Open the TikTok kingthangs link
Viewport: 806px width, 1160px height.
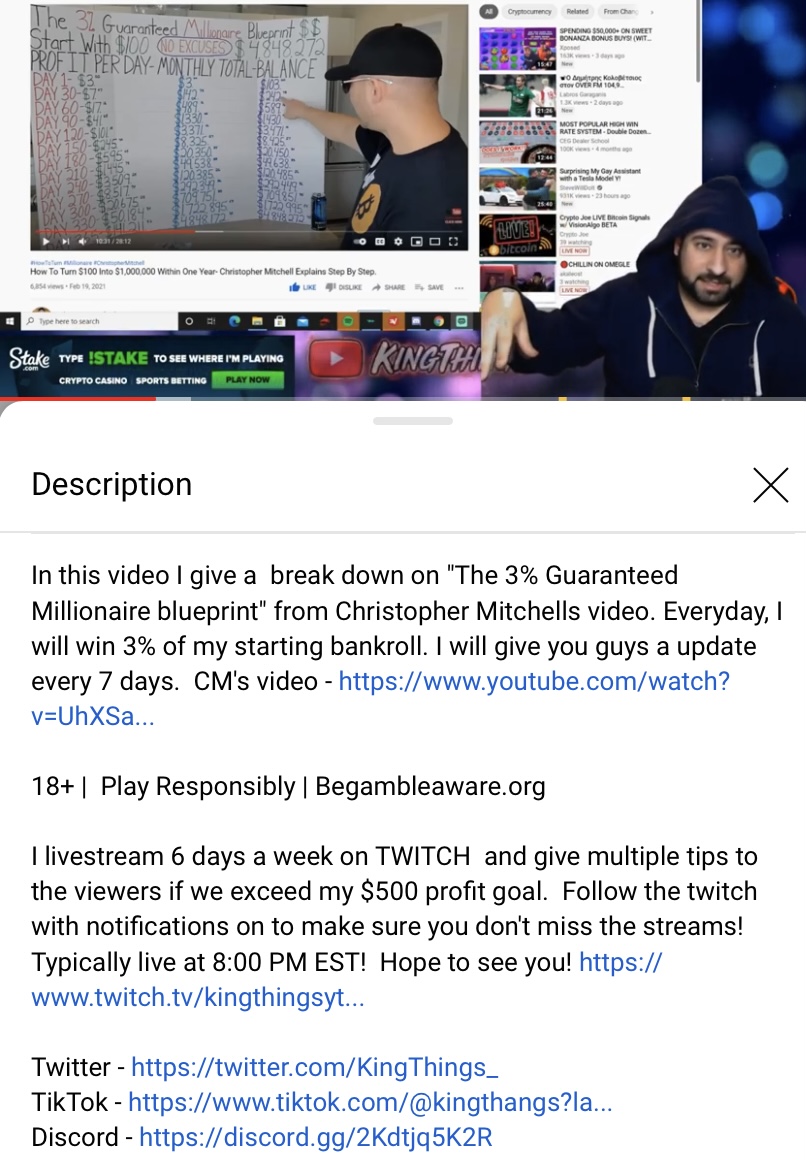(x=370, y=1102)
